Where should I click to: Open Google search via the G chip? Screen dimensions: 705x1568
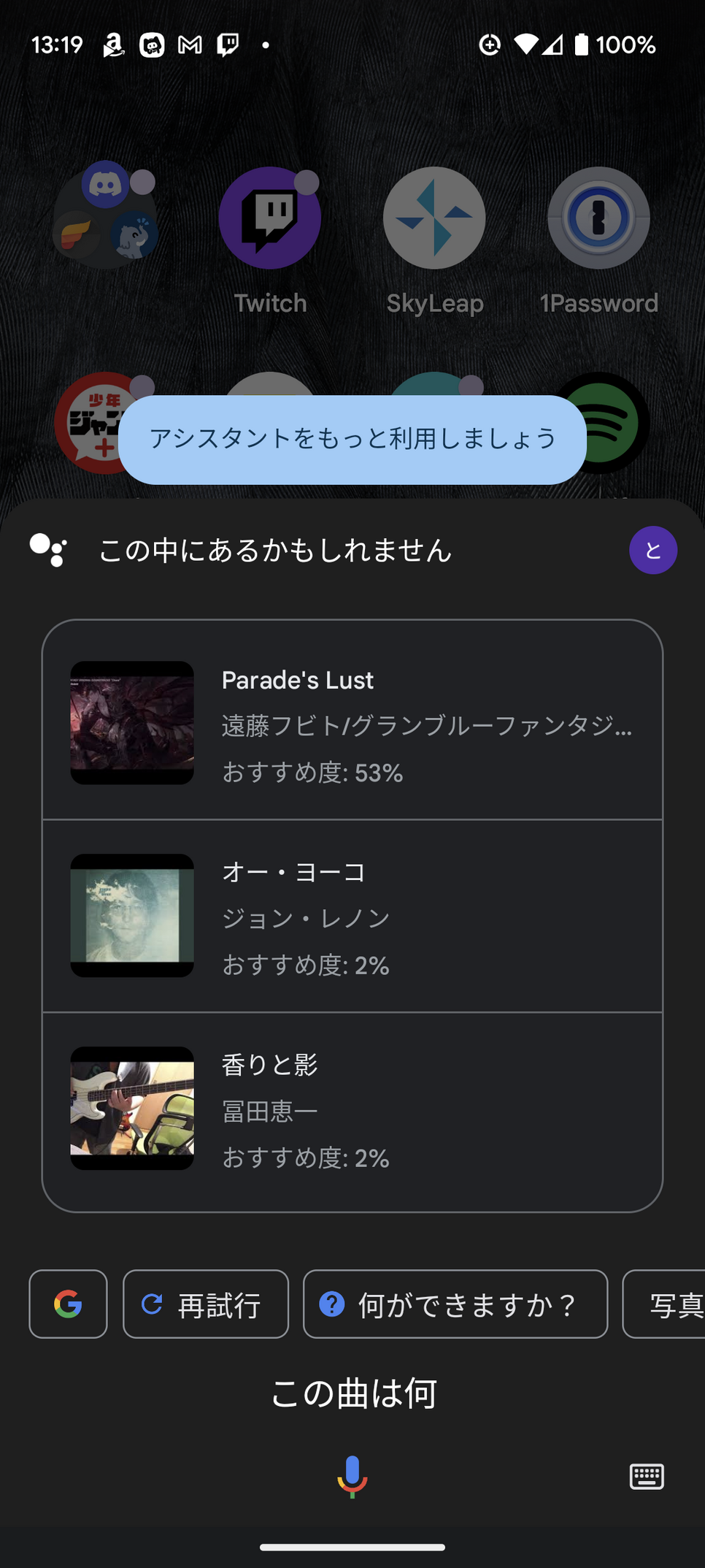[x=68, y=1304]
